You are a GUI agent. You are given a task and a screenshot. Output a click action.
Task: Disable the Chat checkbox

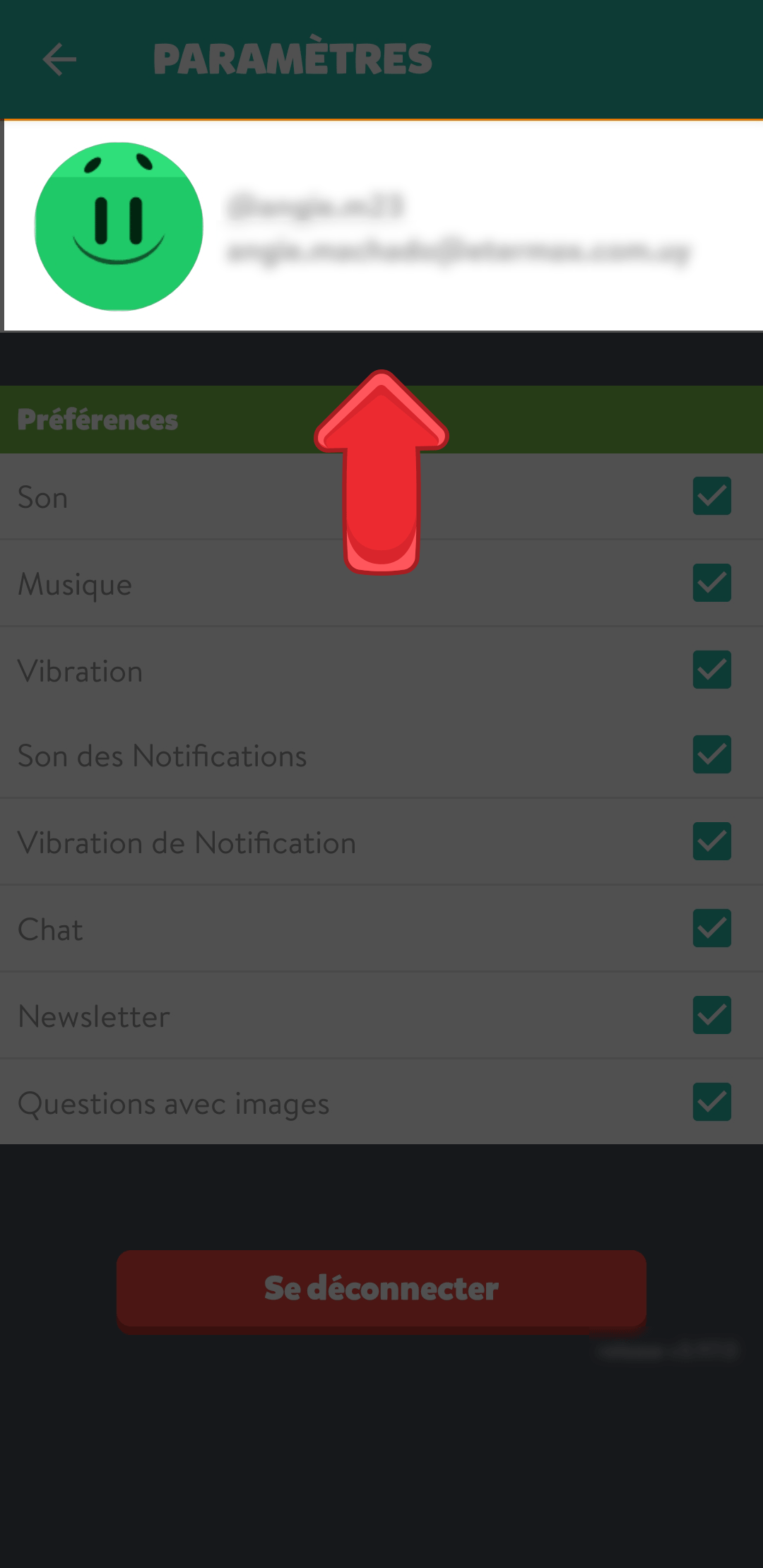(711, 928)
